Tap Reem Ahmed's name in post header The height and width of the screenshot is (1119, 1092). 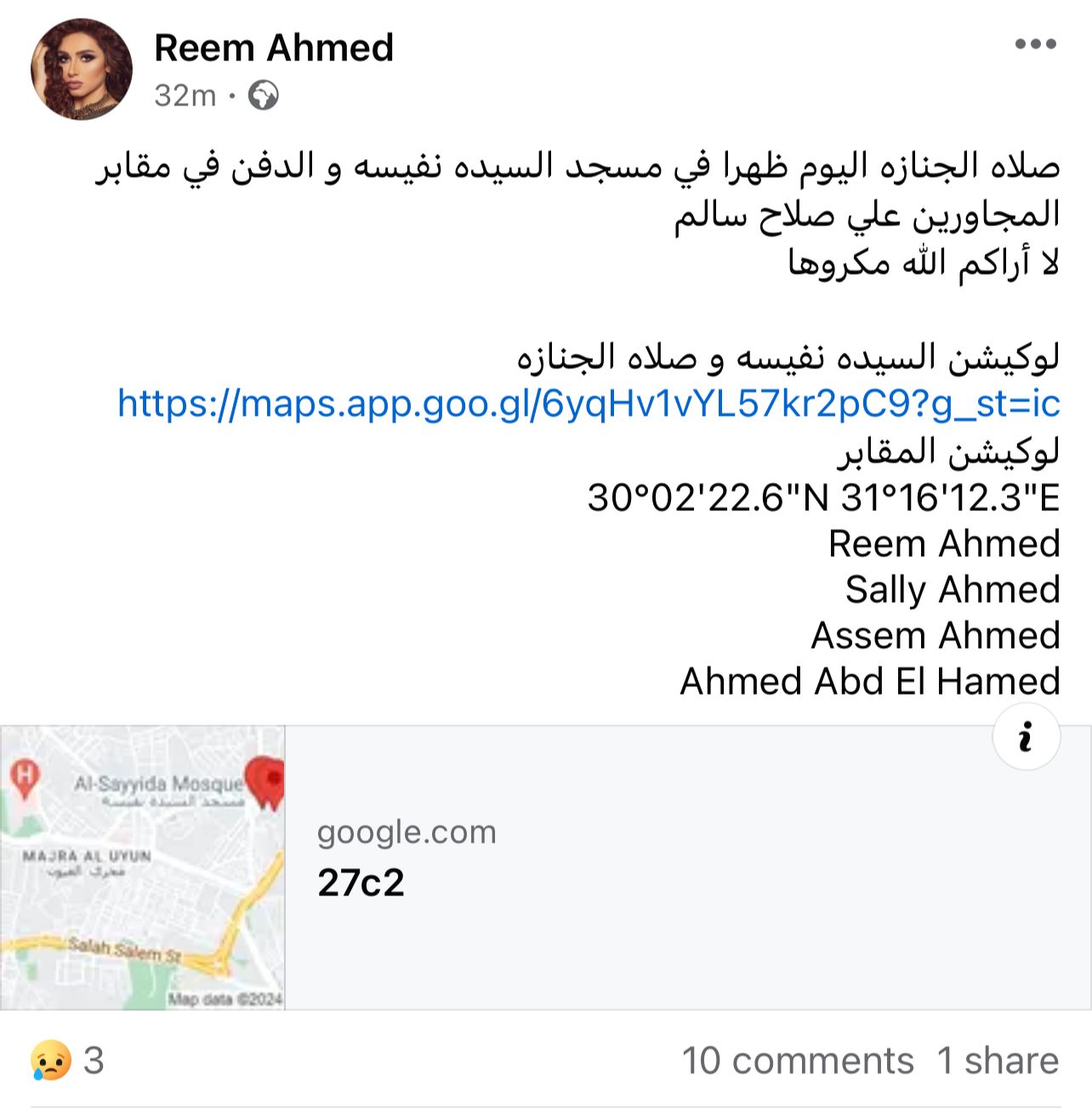(273, 48)
